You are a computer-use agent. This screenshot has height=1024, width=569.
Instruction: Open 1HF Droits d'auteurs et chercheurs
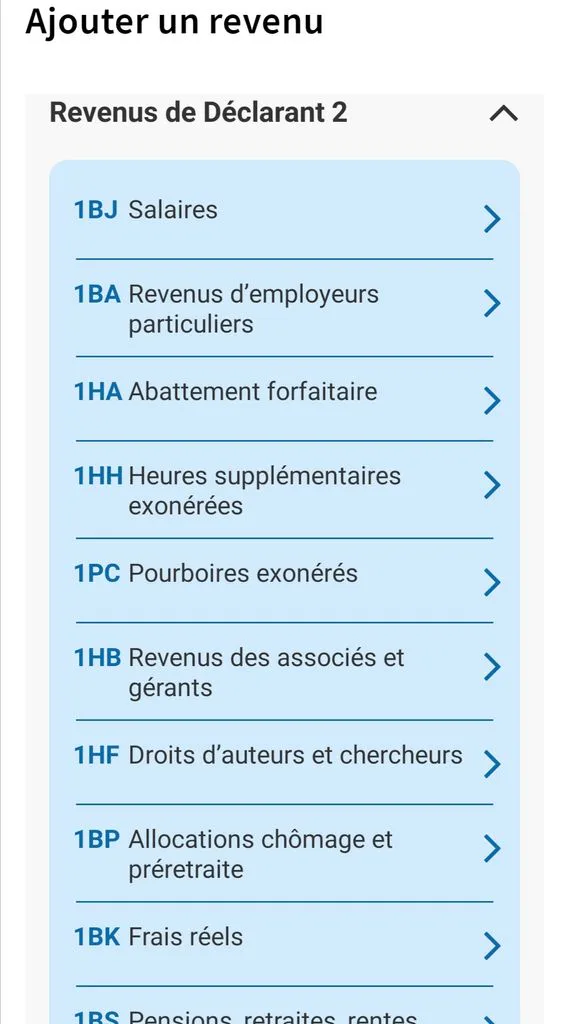click(x=284, y=762)
